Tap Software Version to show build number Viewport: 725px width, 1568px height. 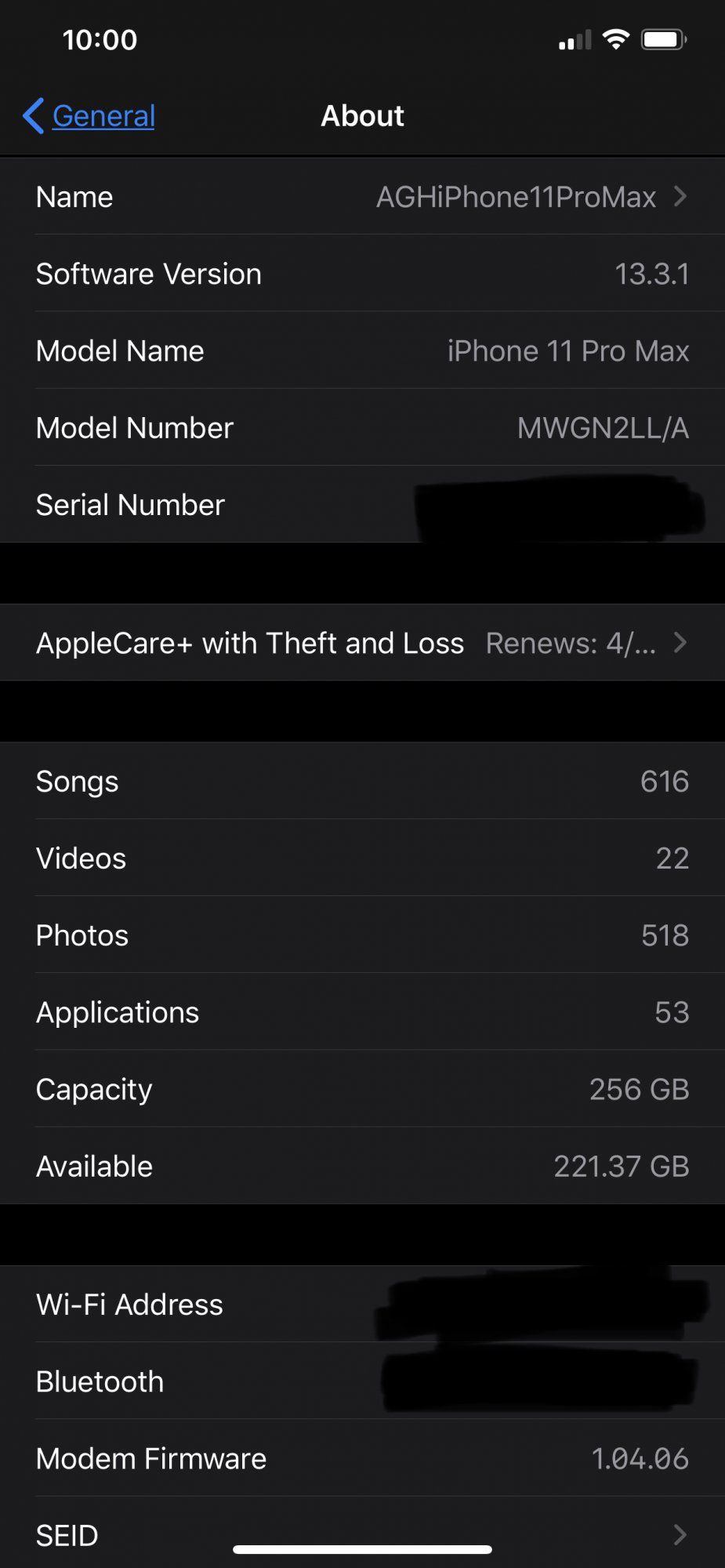point(362,274)
